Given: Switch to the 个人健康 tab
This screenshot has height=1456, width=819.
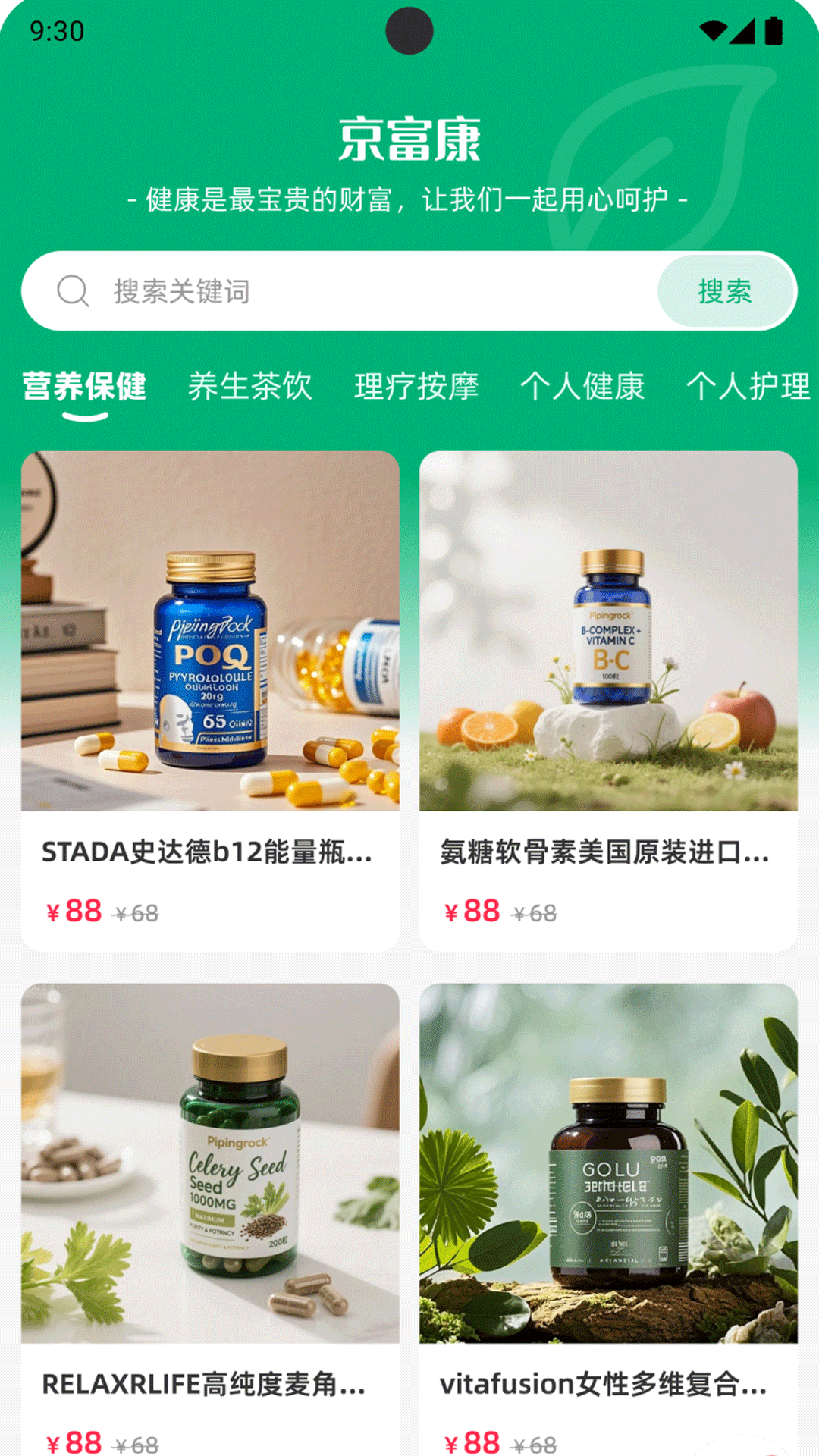Looking at the screenshot, I should [582, 387].
